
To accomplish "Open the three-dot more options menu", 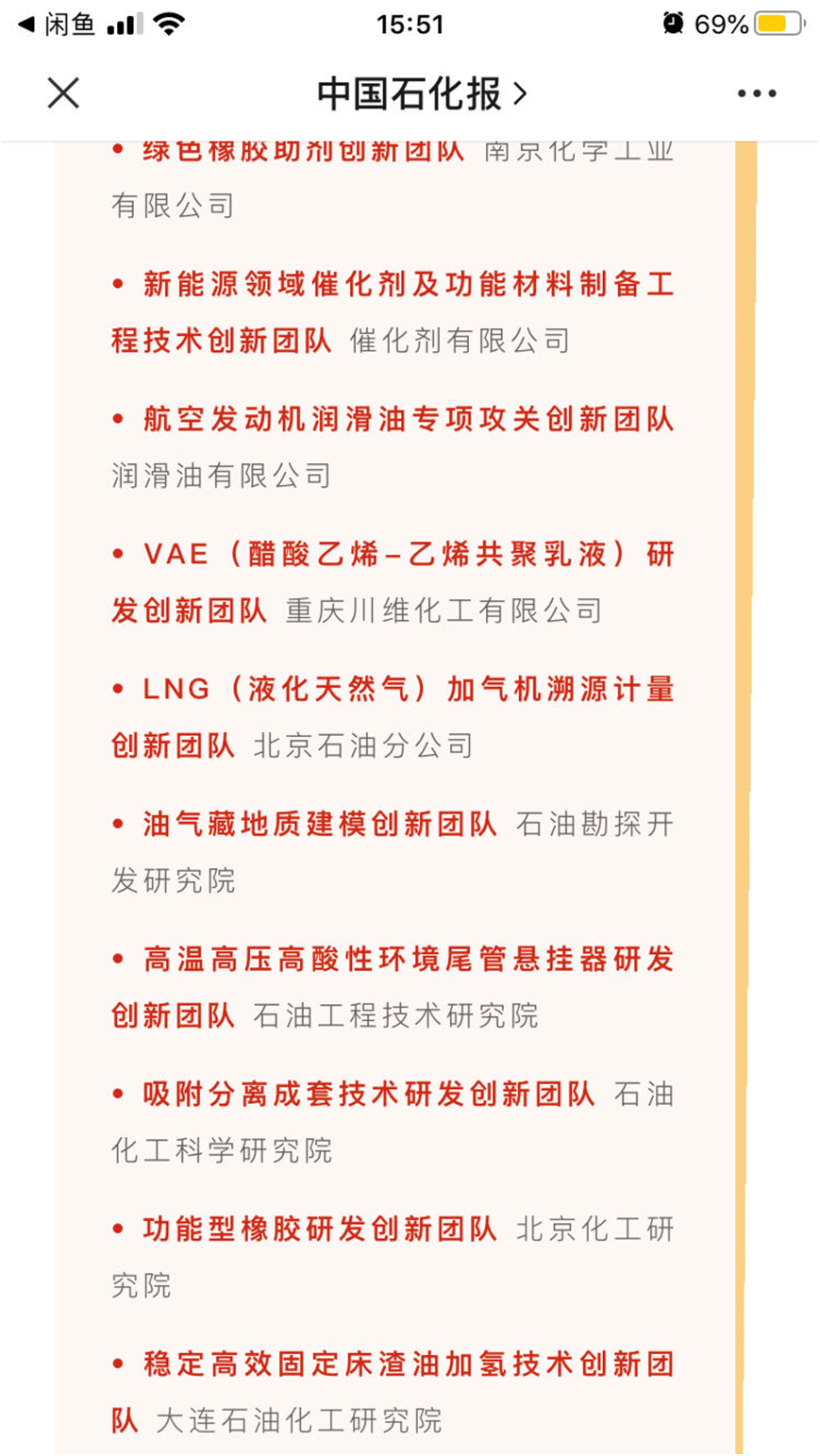I will click(x=757, y=93).
